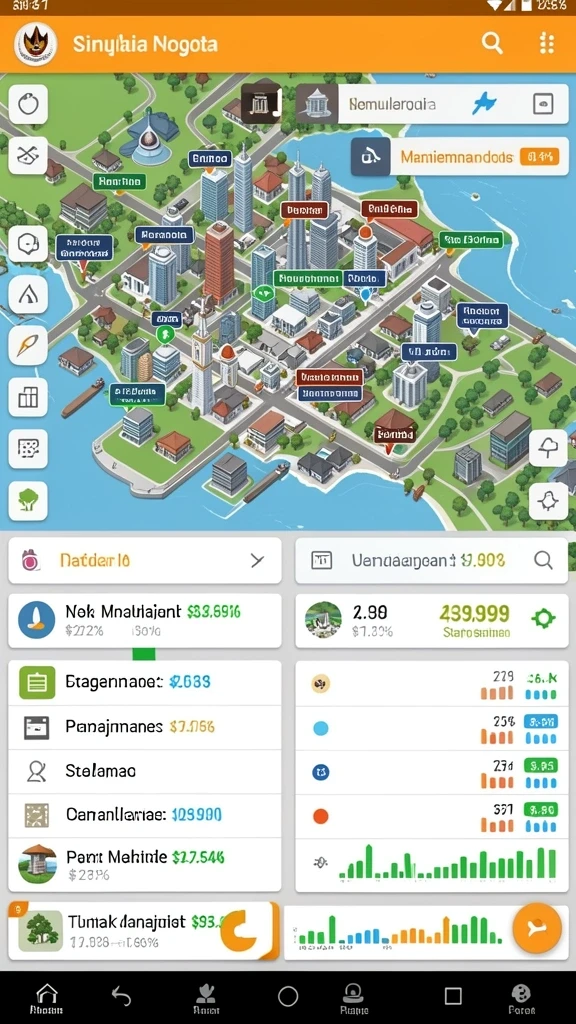Open search in the orange app bar
The width and height of the screenshot is (576, 1024).
pos(492,44)
